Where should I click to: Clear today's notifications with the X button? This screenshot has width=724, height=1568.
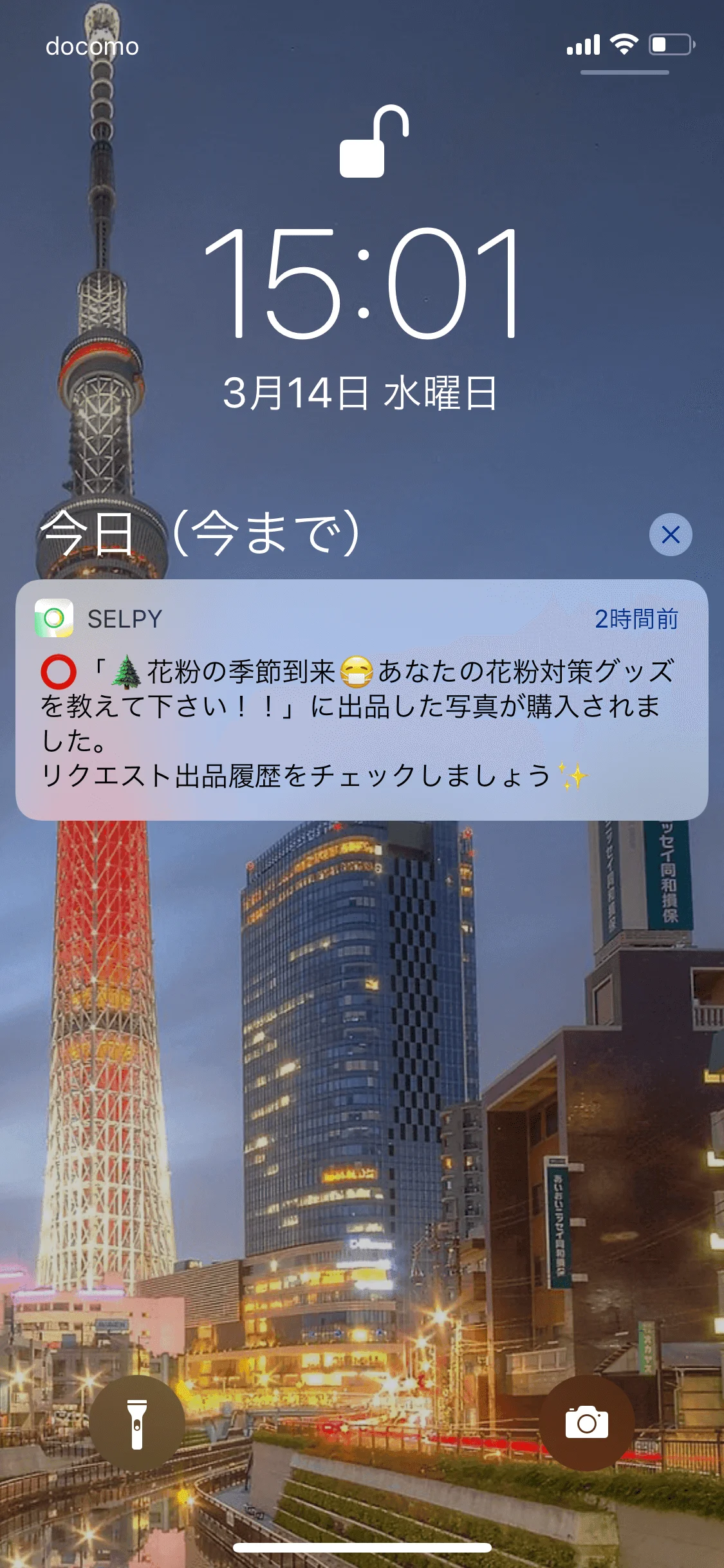[x=670, y=534]
